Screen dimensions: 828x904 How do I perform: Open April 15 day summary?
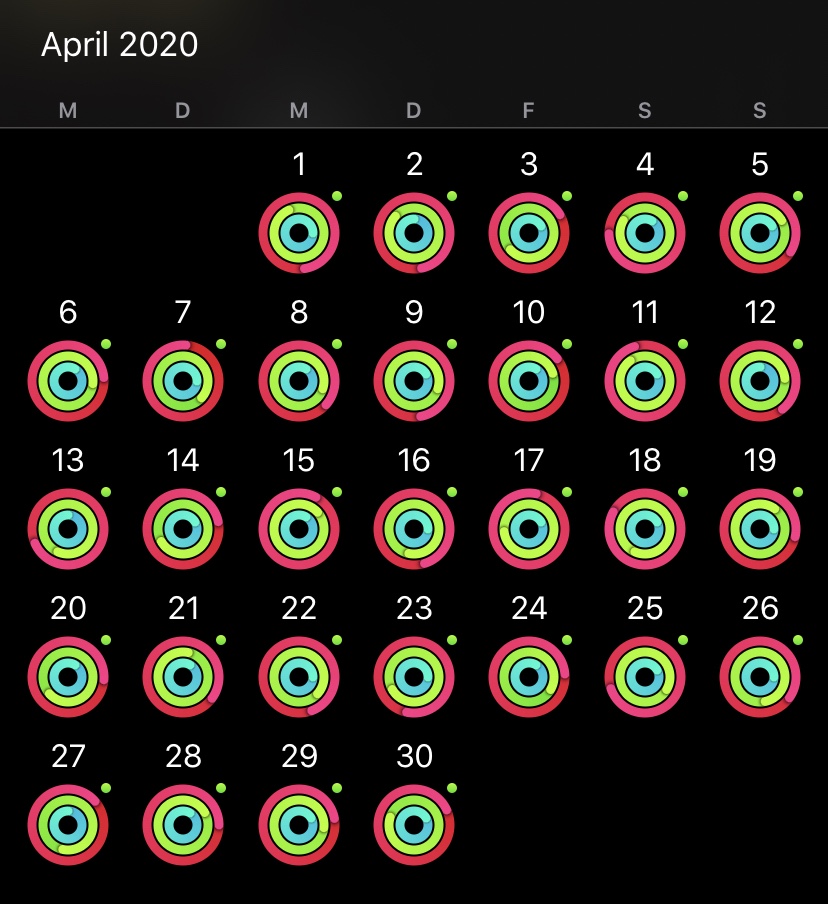point(299,529)
